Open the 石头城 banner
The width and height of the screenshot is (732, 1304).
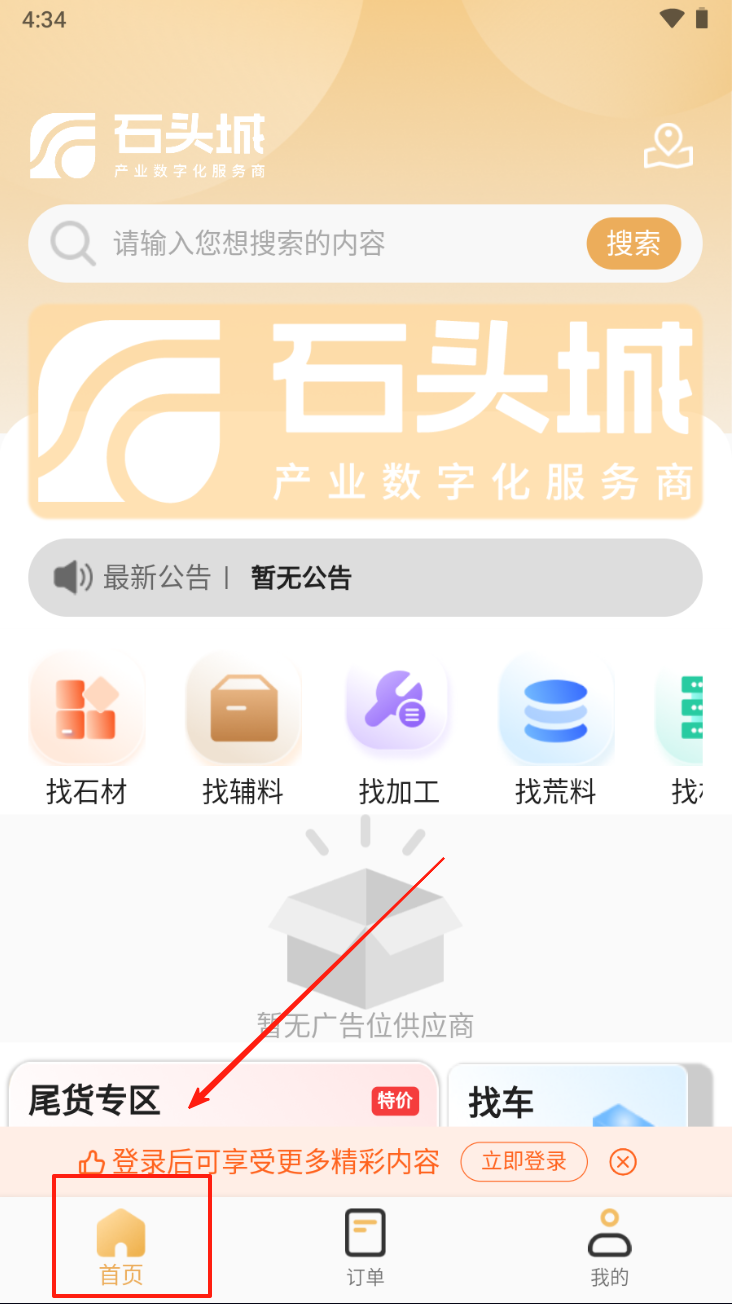[366, 412]
